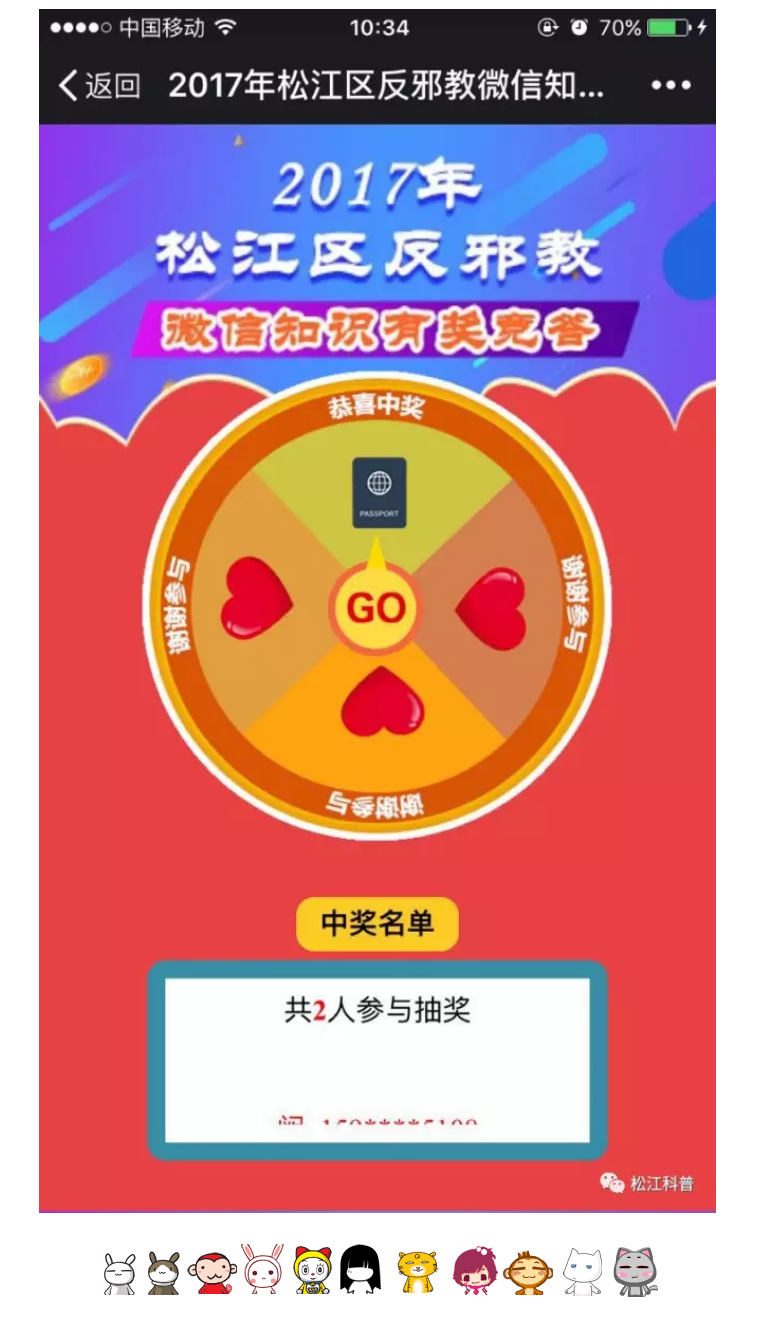
Task: Tap GO to spin the prize wheel
Action: pyautogui.click(x=376, y=608)
